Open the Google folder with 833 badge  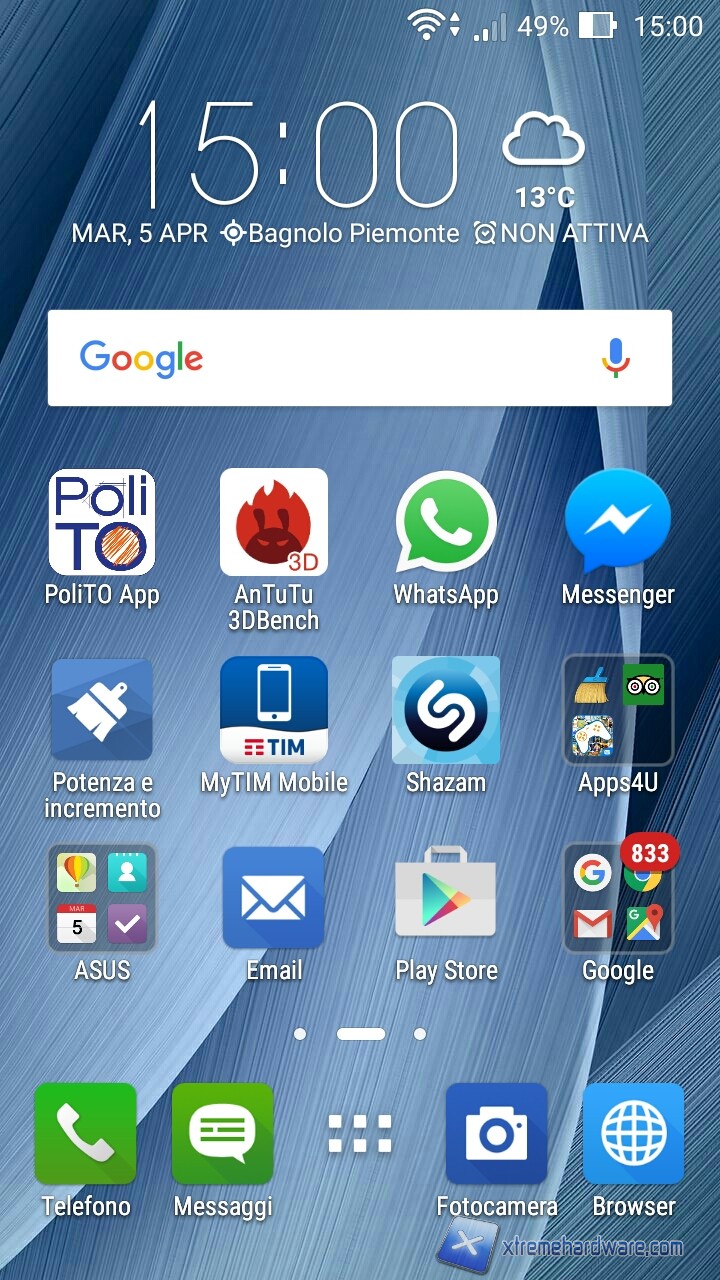pyautogui.click(x=618, y=897)
